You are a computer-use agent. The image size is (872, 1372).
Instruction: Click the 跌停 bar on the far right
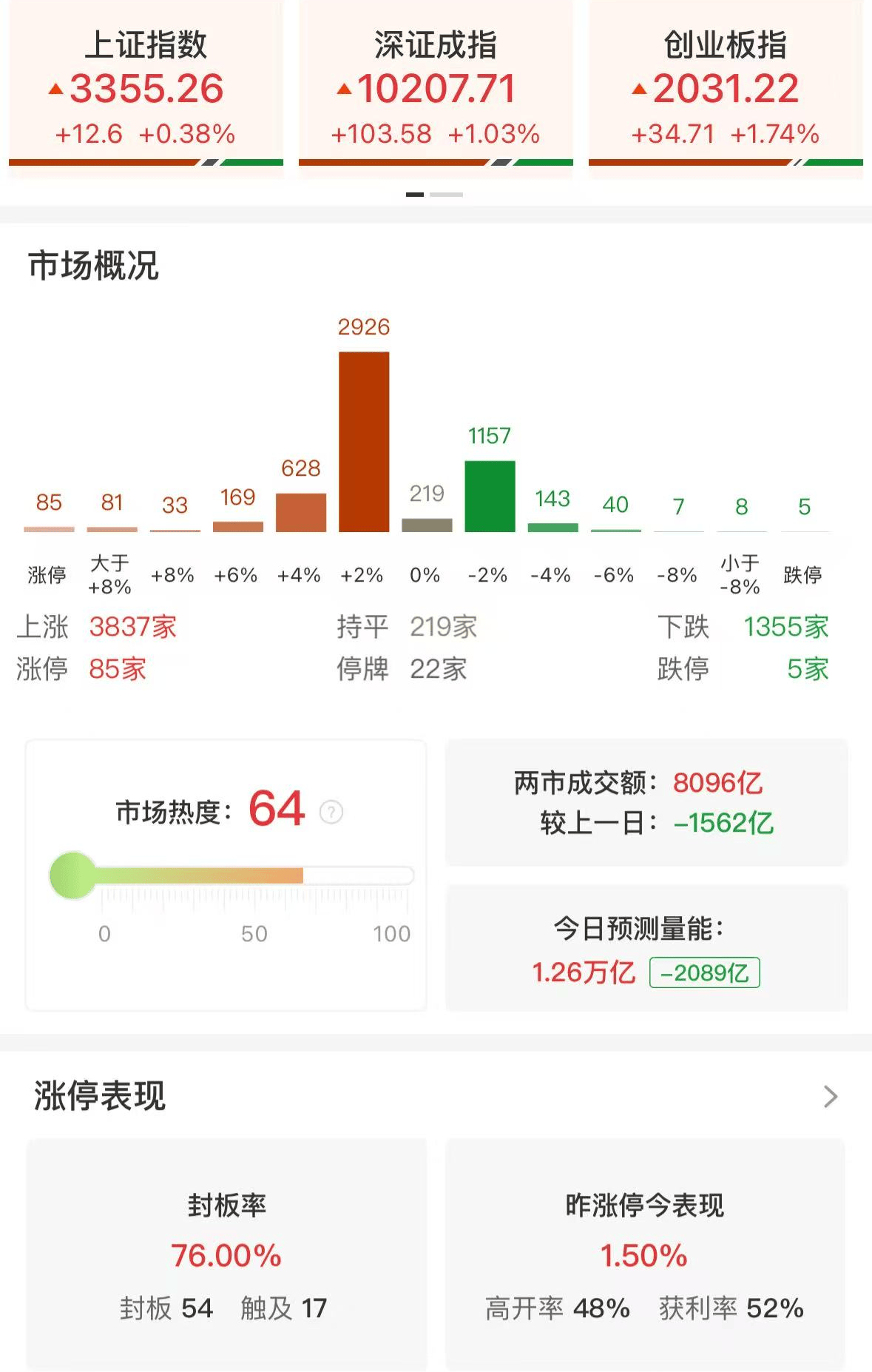pos(805,530)
